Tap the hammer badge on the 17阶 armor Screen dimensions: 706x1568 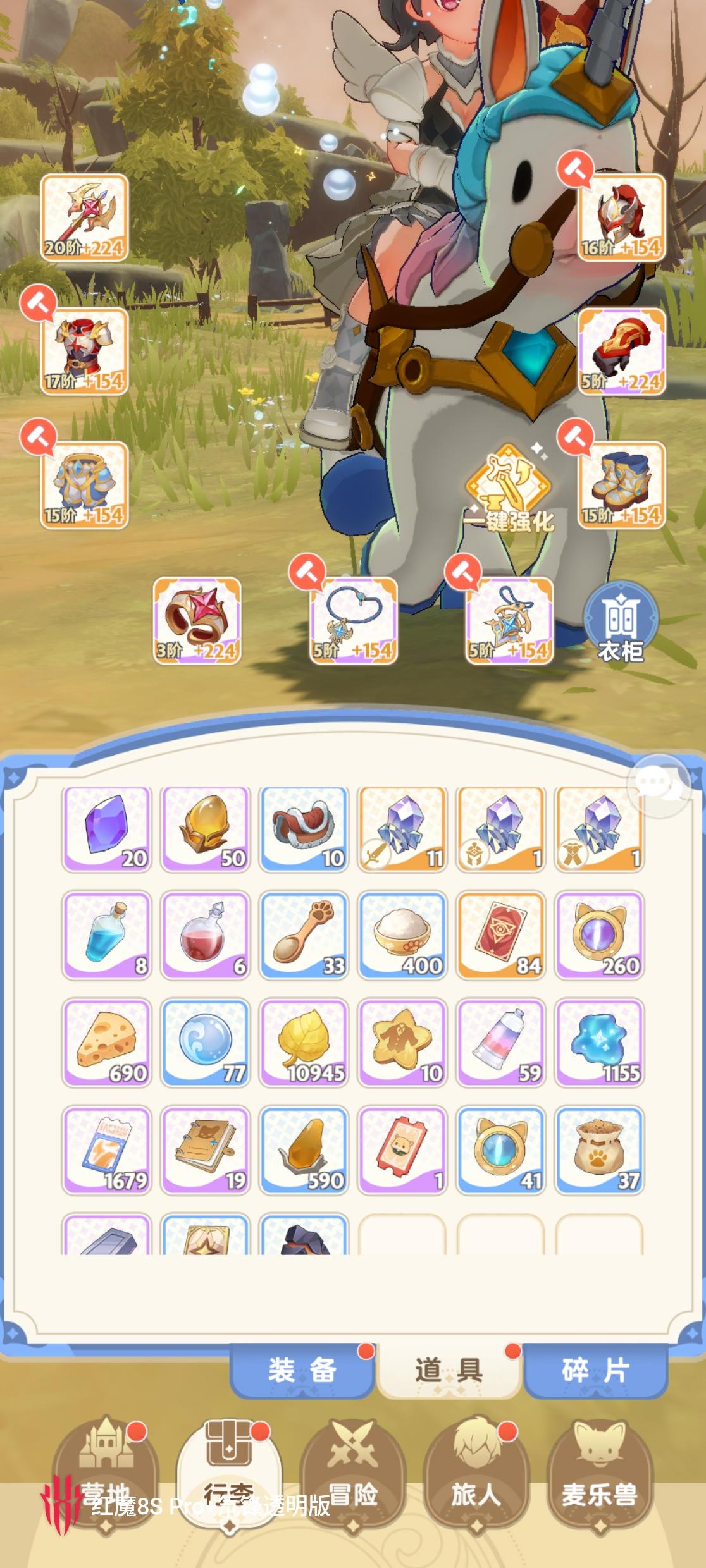click(x=39, y=305)
